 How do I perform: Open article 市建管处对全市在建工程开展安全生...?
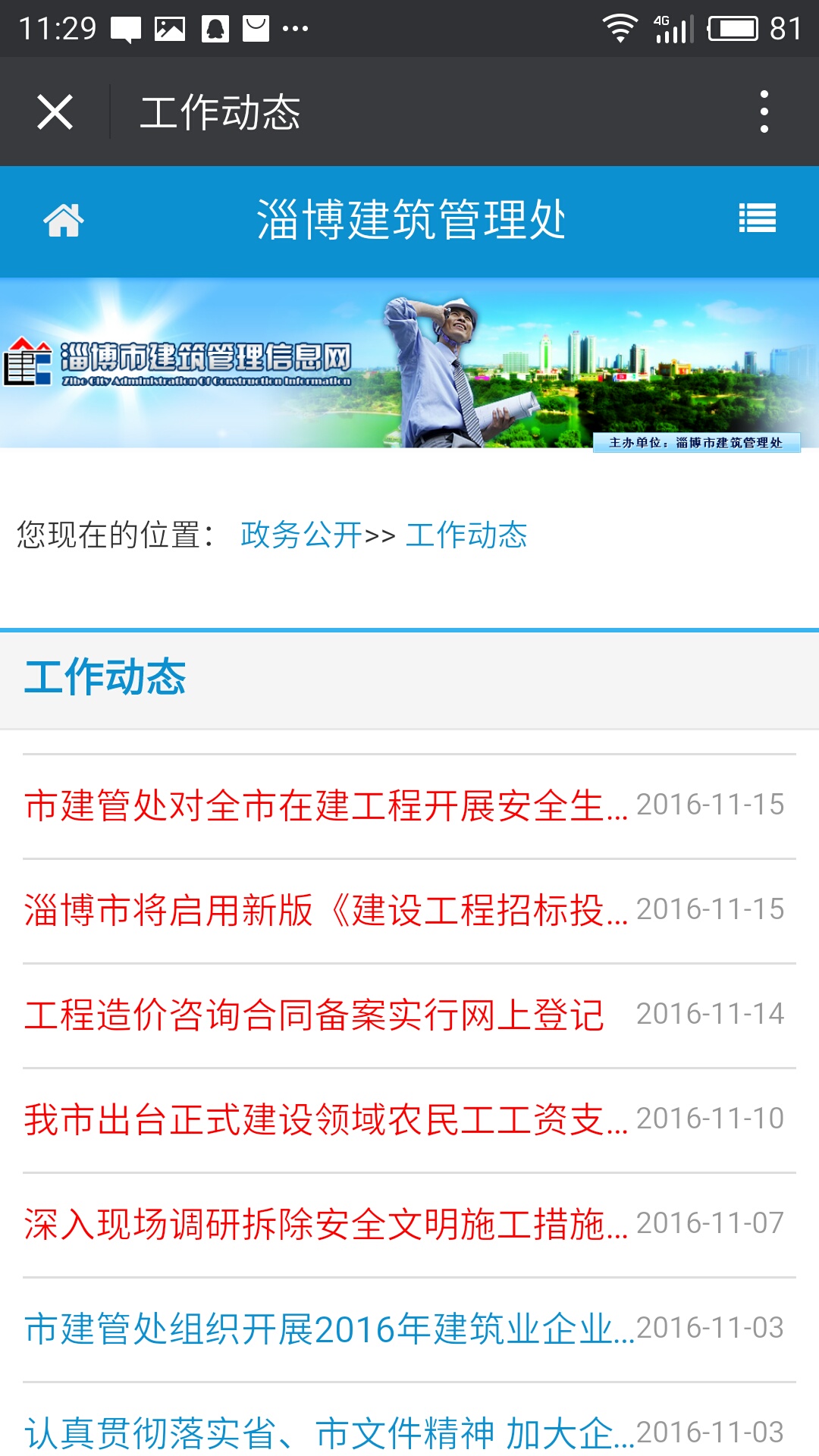tap(326, 805)
